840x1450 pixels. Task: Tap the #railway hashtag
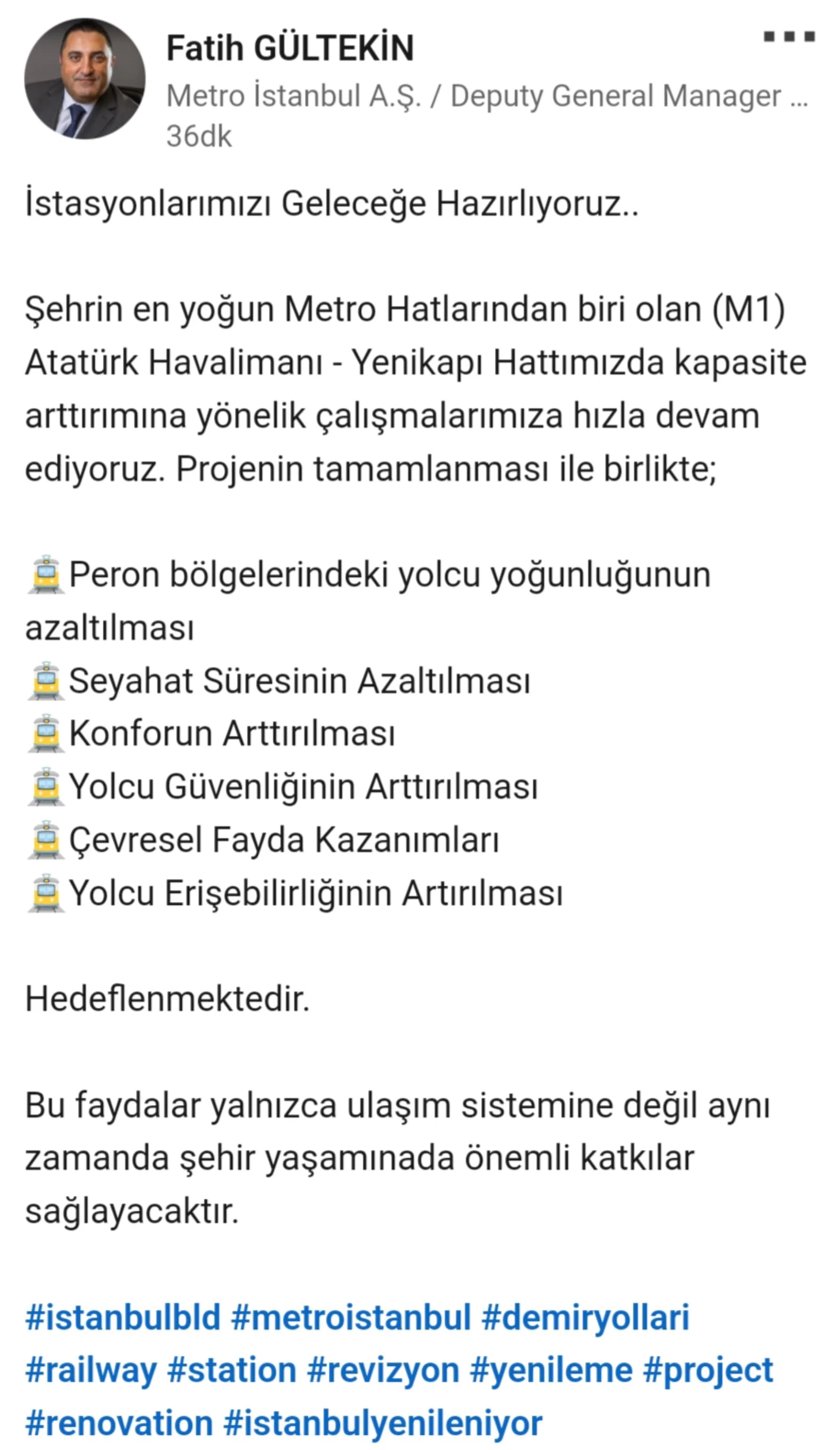[91, 1369]
